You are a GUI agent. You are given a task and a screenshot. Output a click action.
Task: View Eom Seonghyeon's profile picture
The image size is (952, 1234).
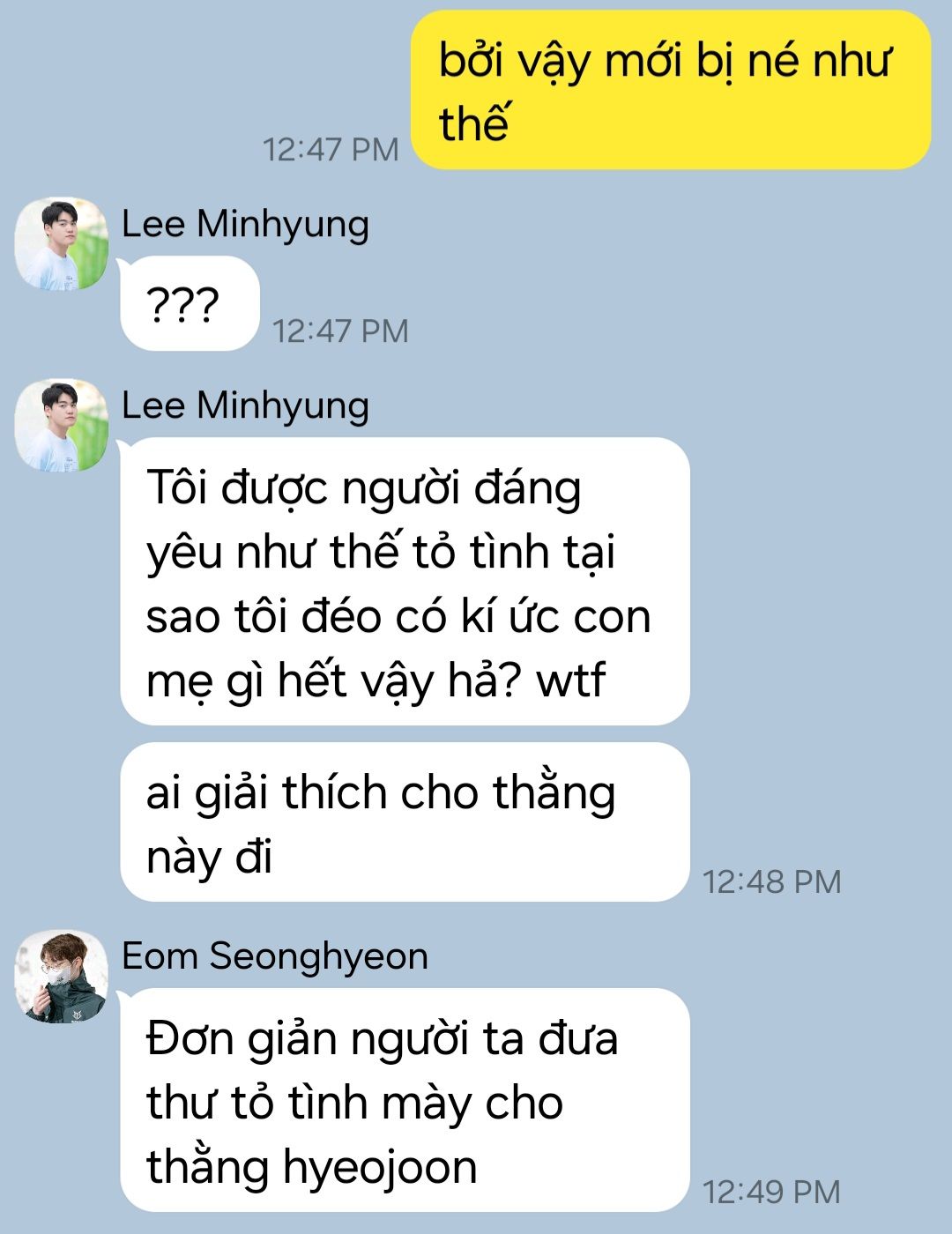coord(62,977)
